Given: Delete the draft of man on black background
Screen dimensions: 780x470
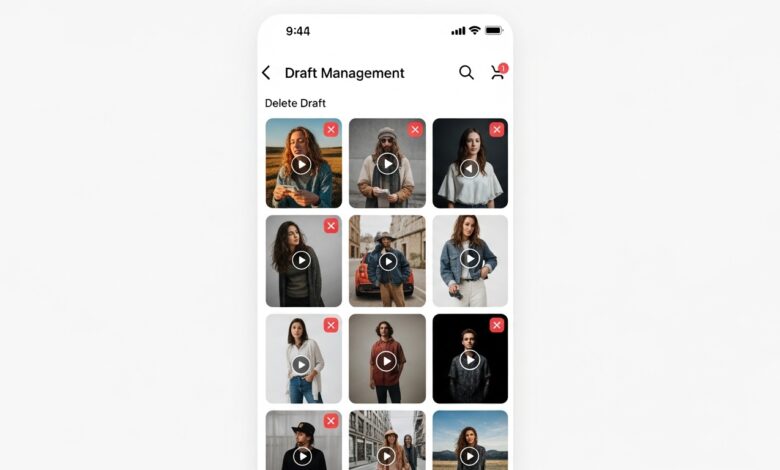Looking at the screenshot, I should [x=497, y=325].
